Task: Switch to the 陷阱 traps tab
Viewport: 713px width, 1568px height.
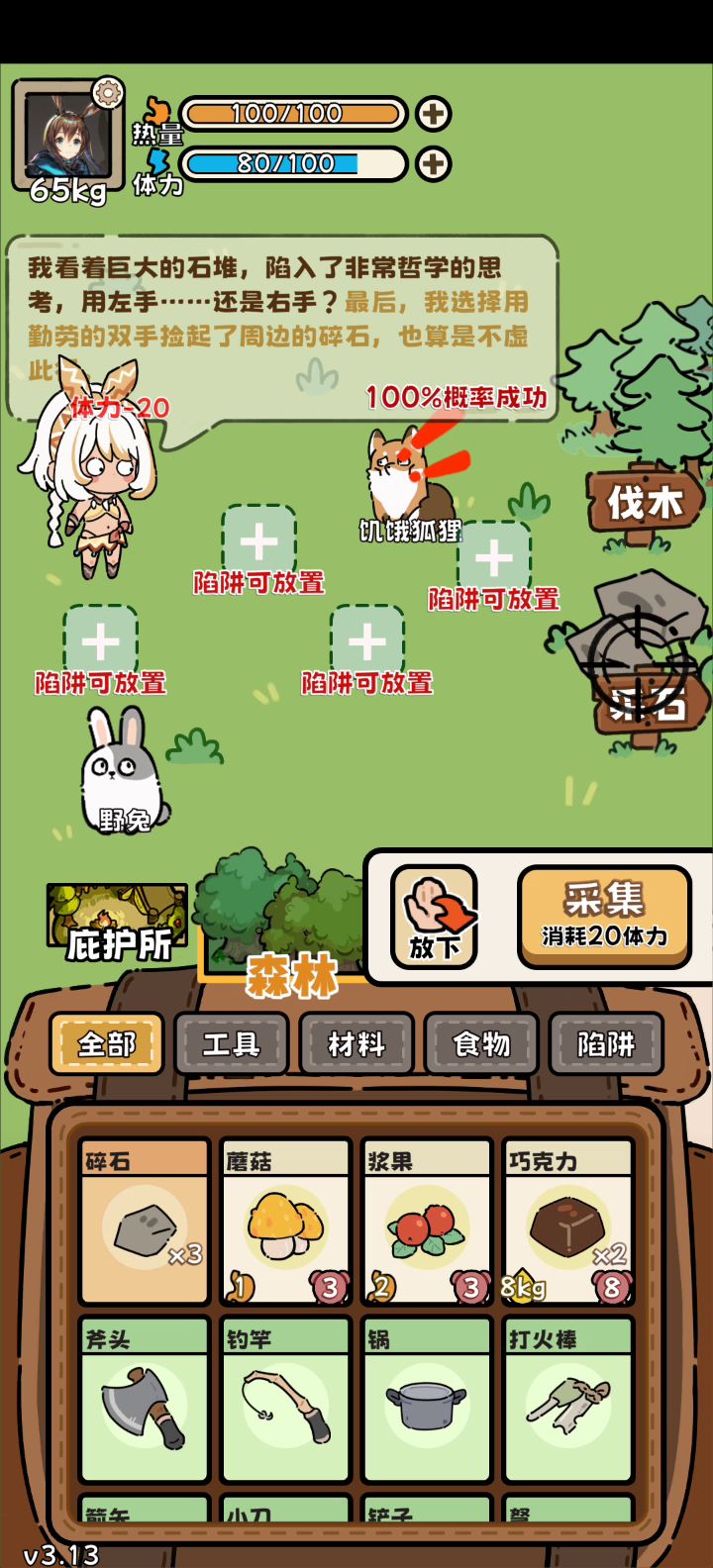Action: click(x=606, y=1043)
